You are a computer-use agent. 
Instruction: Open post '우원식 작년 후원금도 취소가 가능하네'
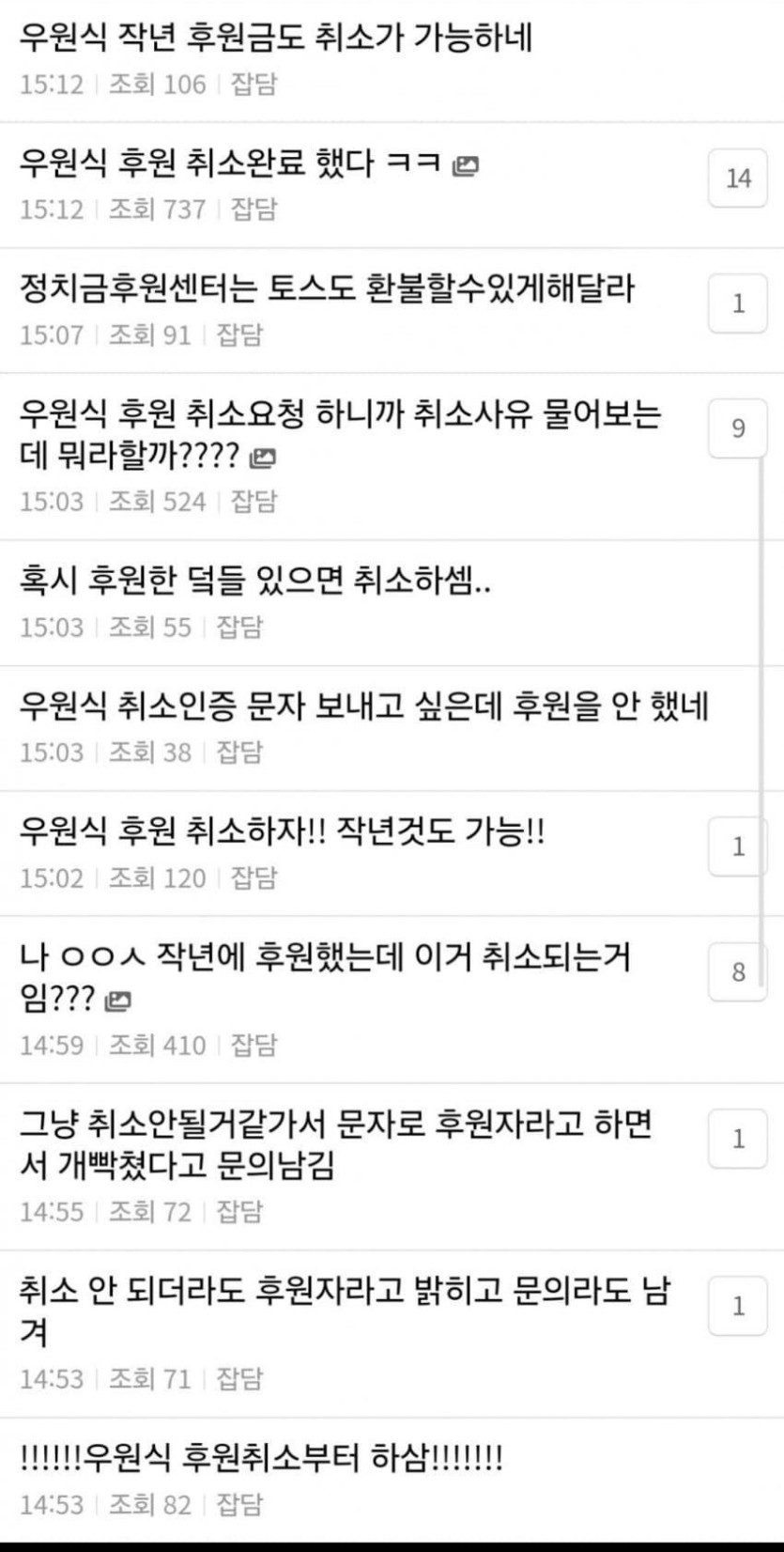(x=276, y=39)
